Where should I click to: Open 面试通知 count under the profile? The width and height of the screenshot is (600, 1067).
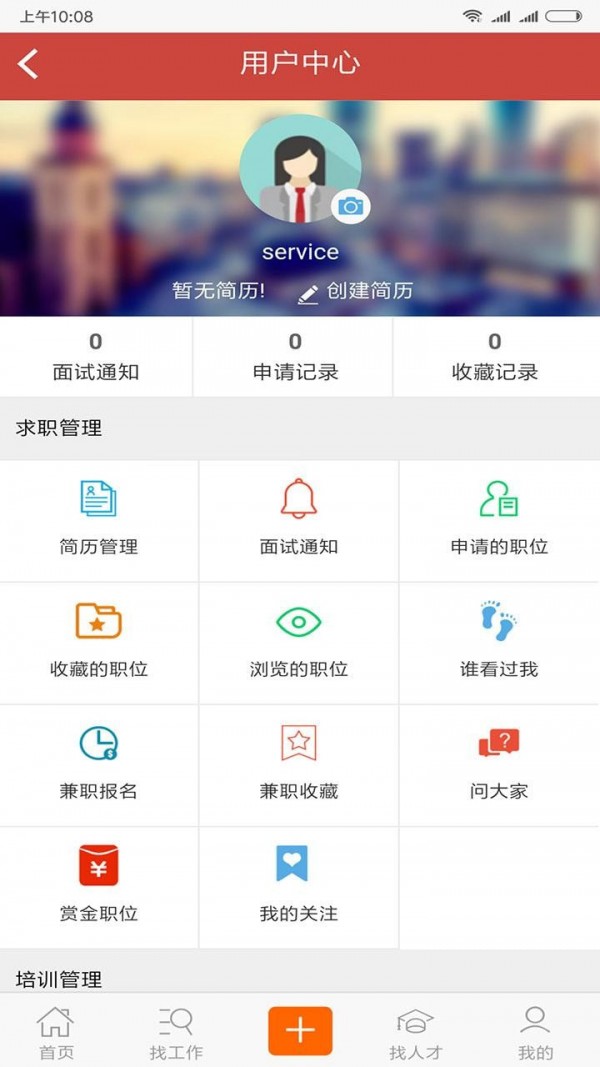tap(96, 357)
